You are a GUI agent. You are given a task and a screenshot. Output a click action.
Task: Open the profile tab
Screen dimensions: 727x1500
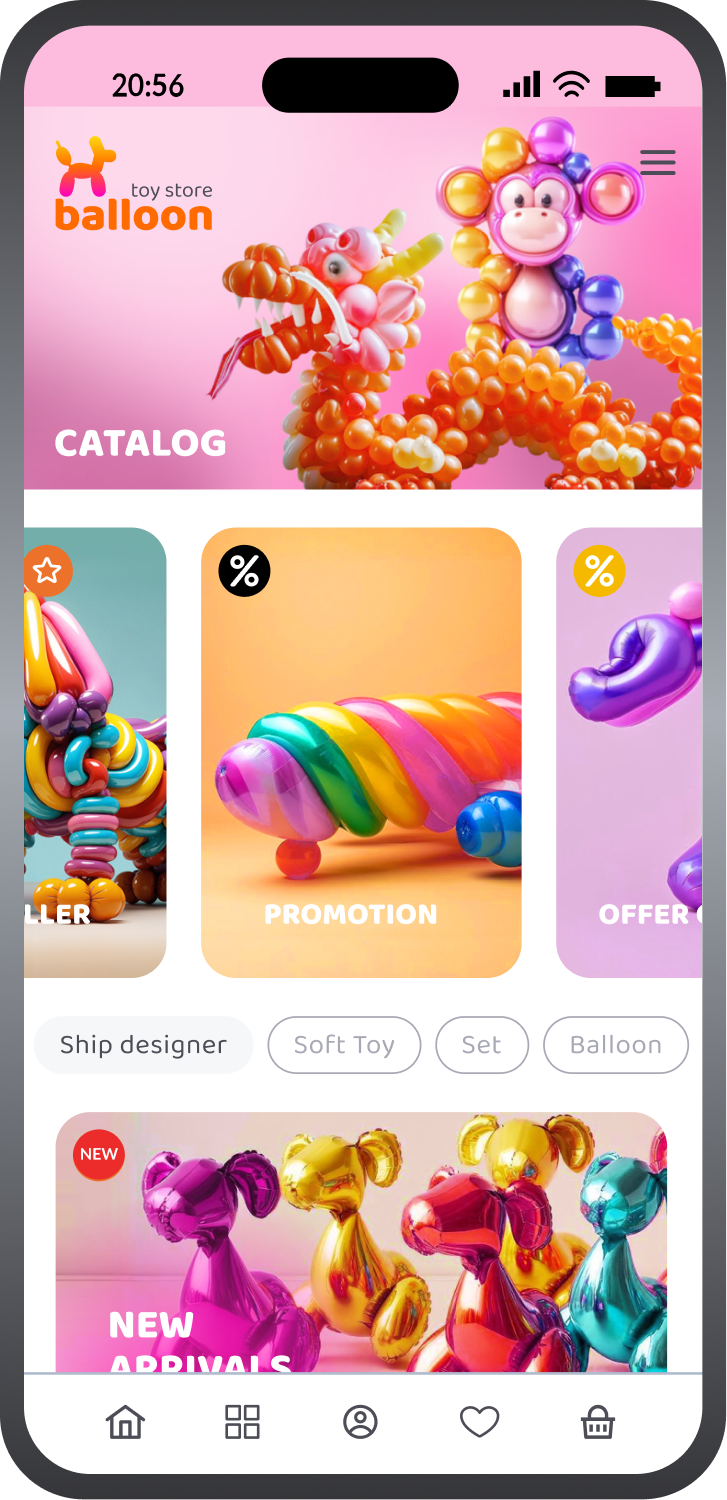coord(360,1421)
